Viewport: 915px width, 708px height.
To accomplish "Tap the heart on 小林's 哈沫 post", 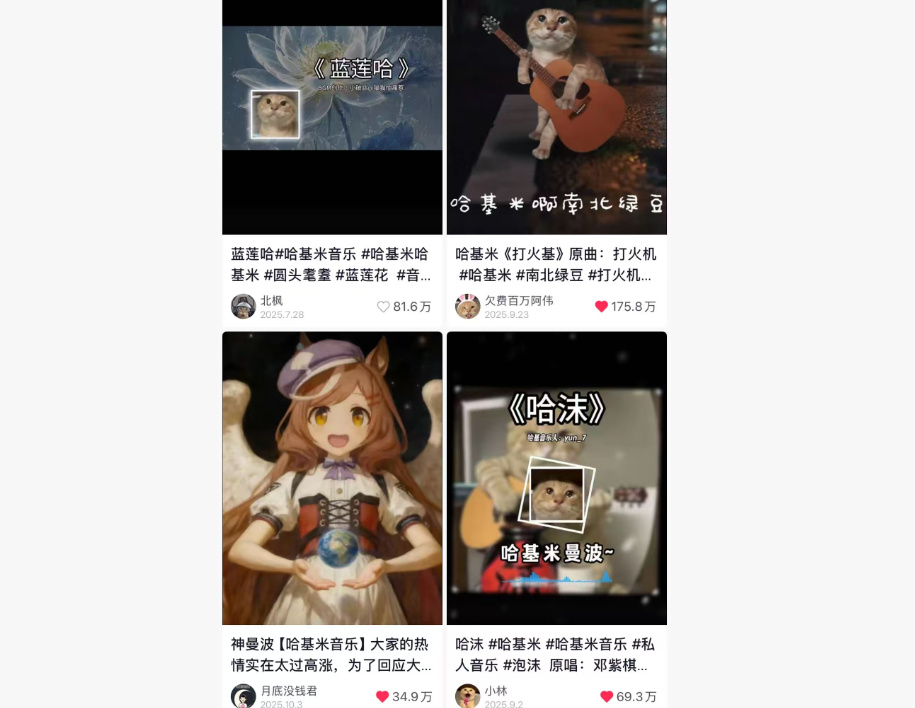I will coord(606,696).
